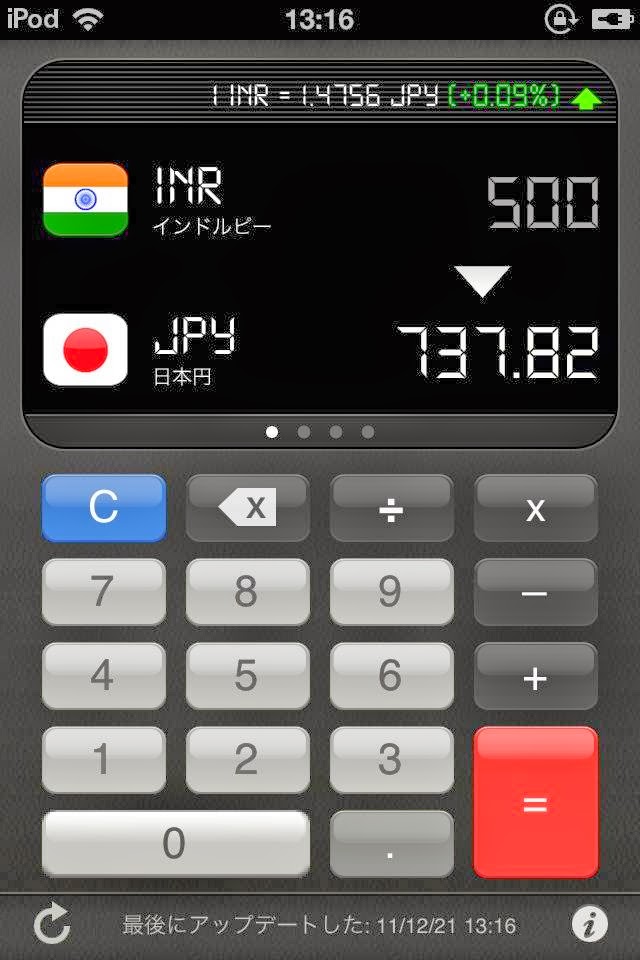Tap the multiply key
Screen dimensions: 640x960
click(535, 508)
